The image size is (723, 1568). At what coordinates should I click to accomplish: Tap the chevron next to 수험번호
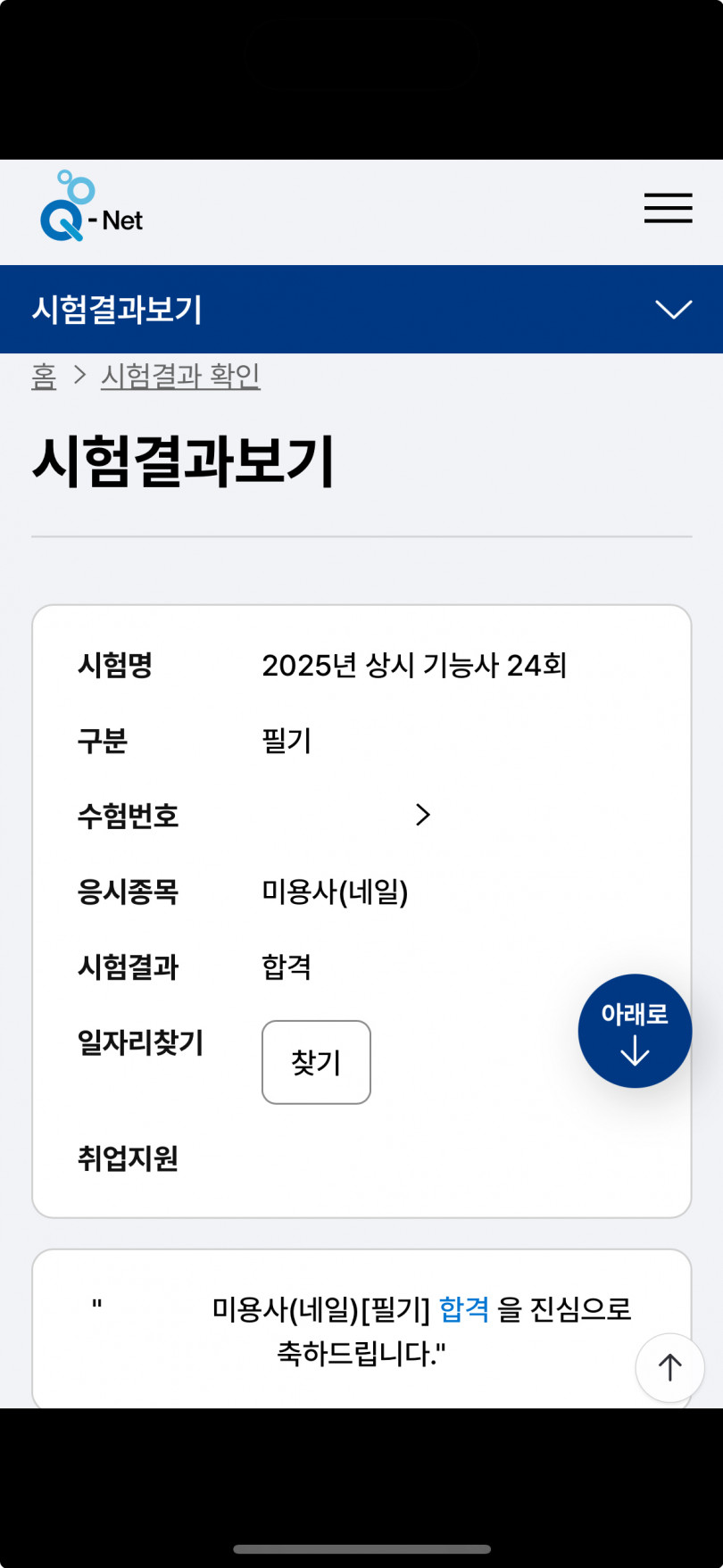point(423,815)
